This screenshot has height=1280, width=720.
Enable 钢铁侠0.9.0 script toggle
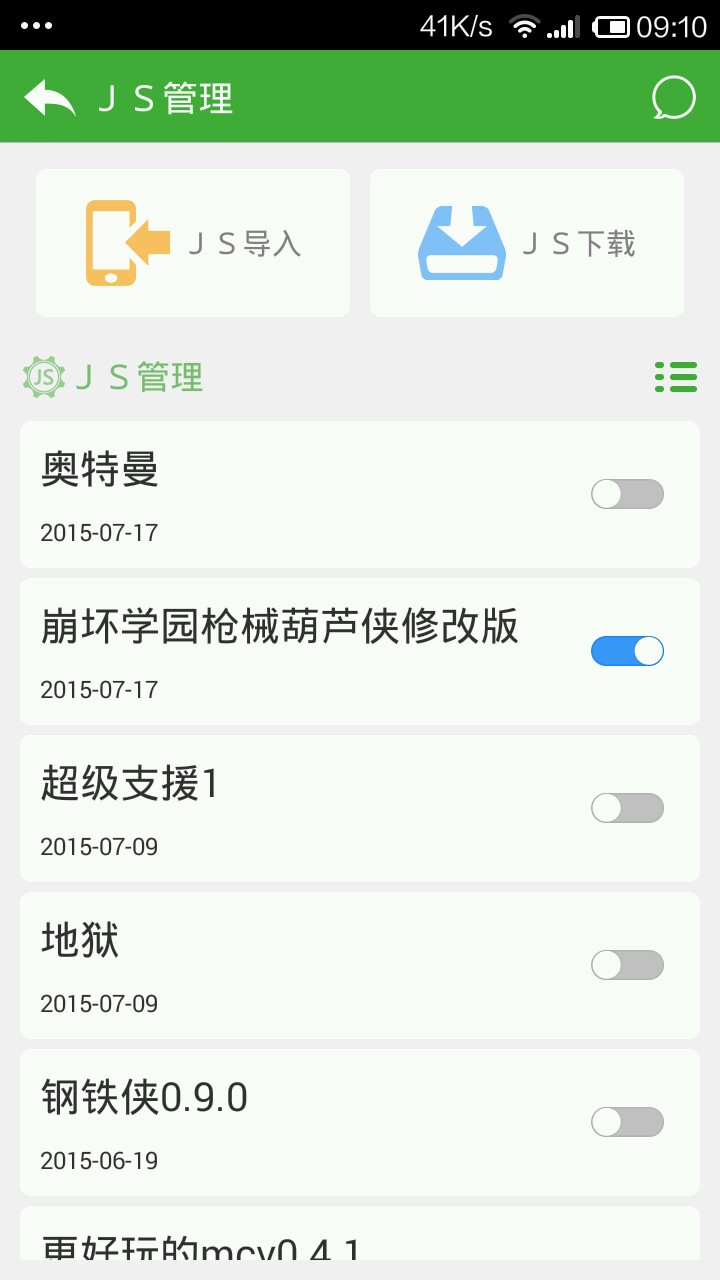click(x=627, y=1122)
